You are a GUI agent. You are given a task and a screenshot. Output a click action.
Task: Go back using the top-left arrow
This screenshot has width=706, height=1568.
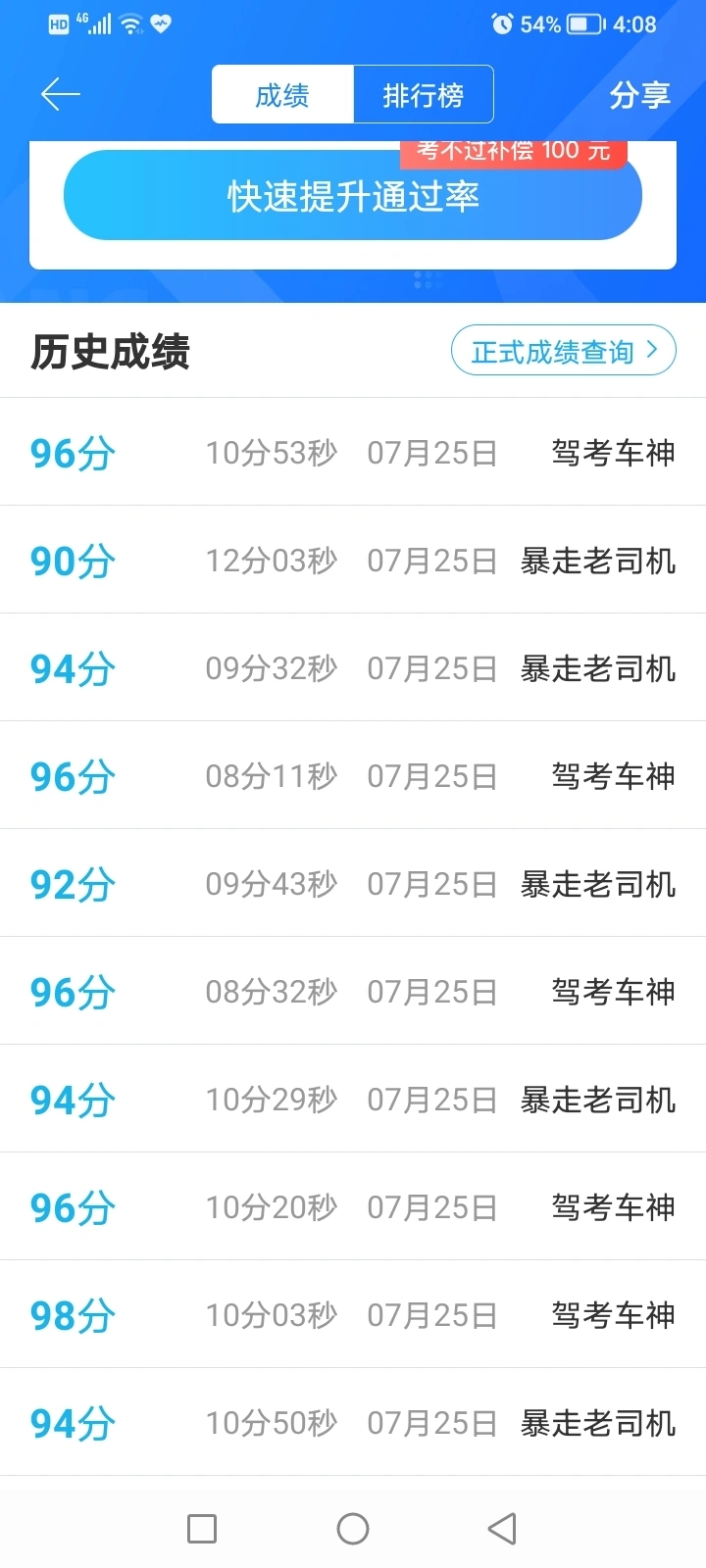(x=60, y=94)
